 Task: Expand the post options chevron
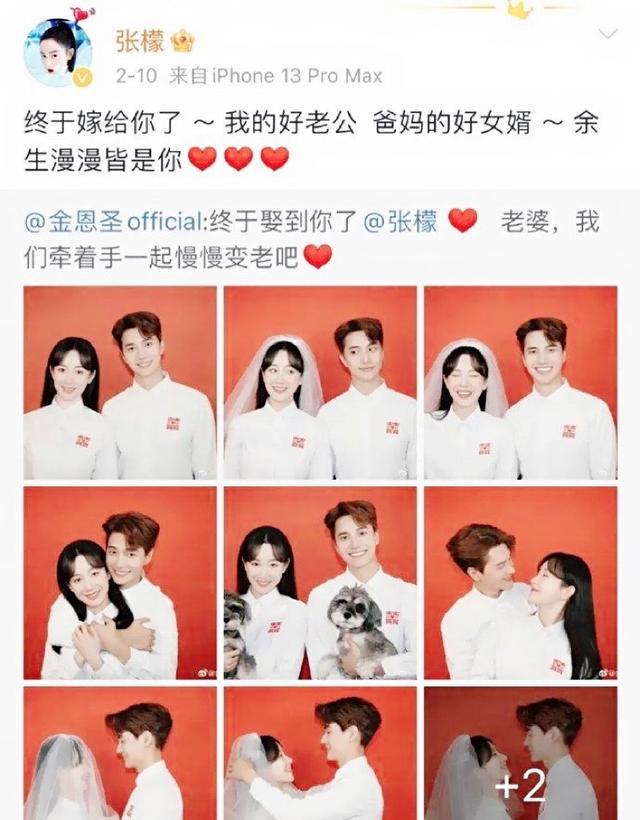point(606,39)
